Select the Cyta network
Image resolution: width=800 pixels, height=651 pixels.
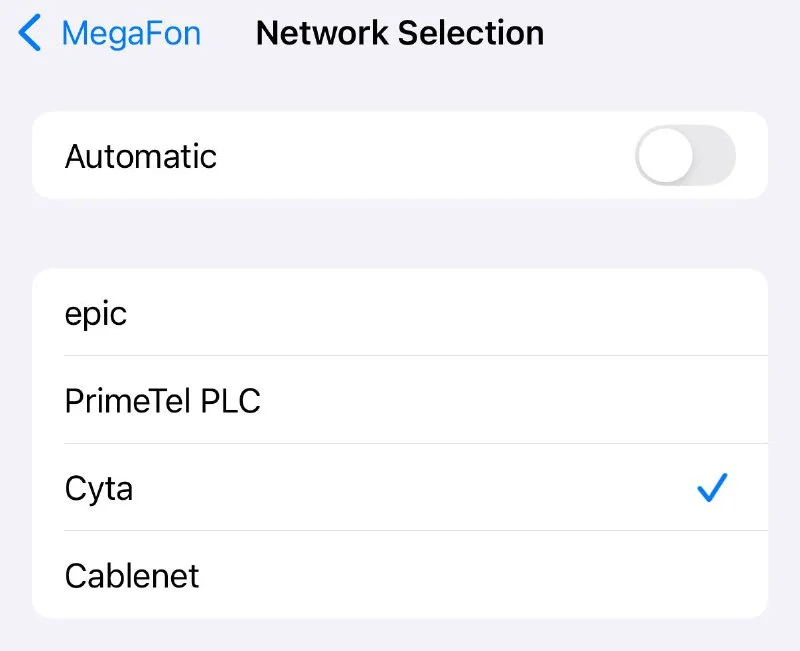pos(400,488)
